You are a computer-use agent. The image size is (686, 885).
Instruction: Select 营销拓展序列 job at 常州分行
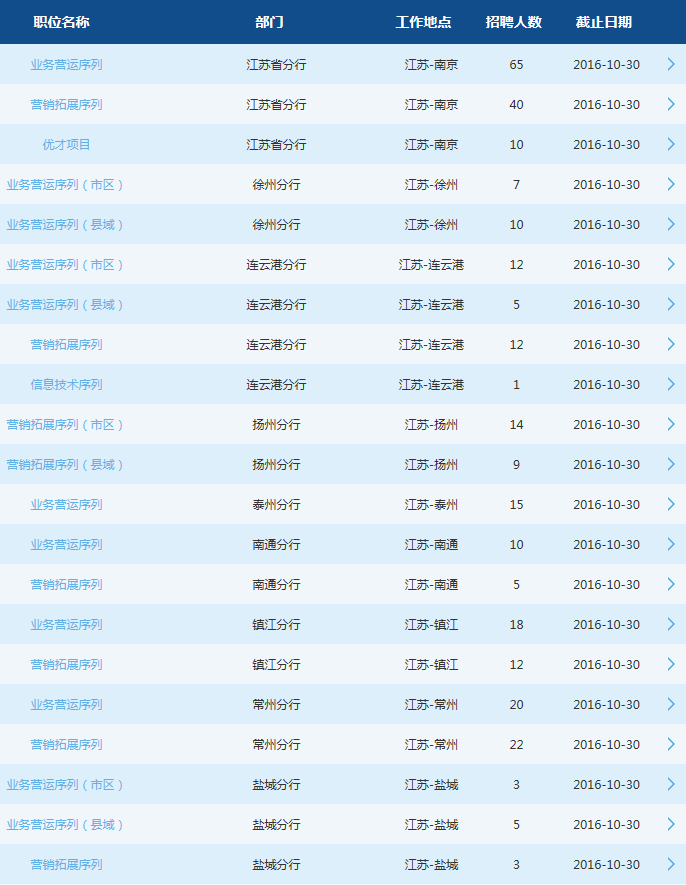66,745
